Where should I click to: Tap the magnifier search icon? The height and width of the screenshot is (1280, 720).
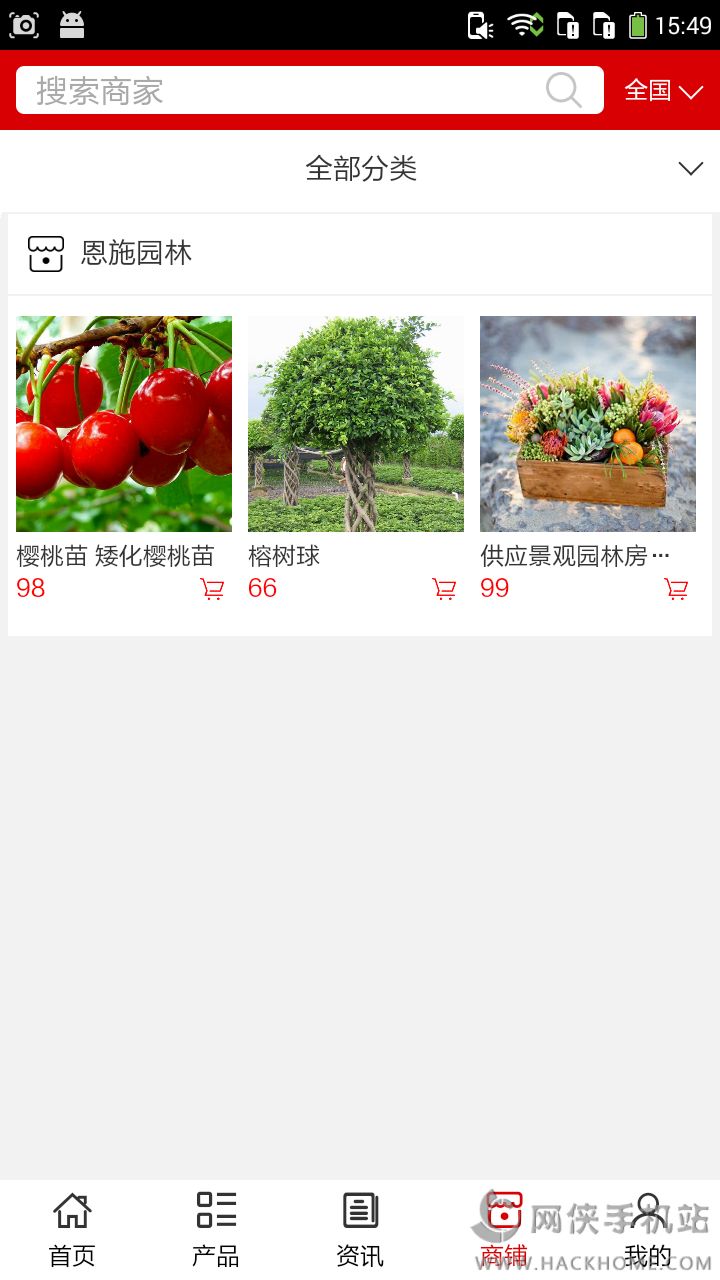(x=564, y=91)
